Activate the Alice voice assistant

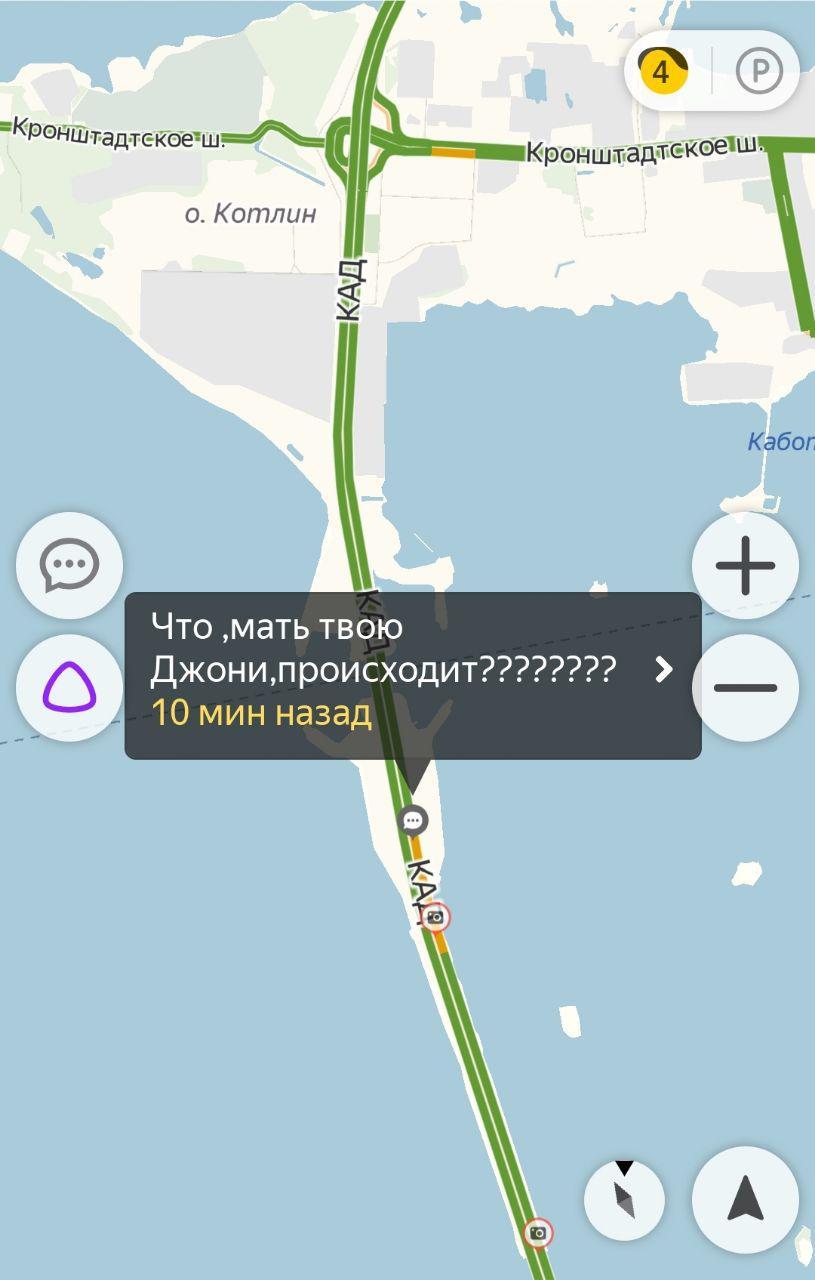(69, 687)
